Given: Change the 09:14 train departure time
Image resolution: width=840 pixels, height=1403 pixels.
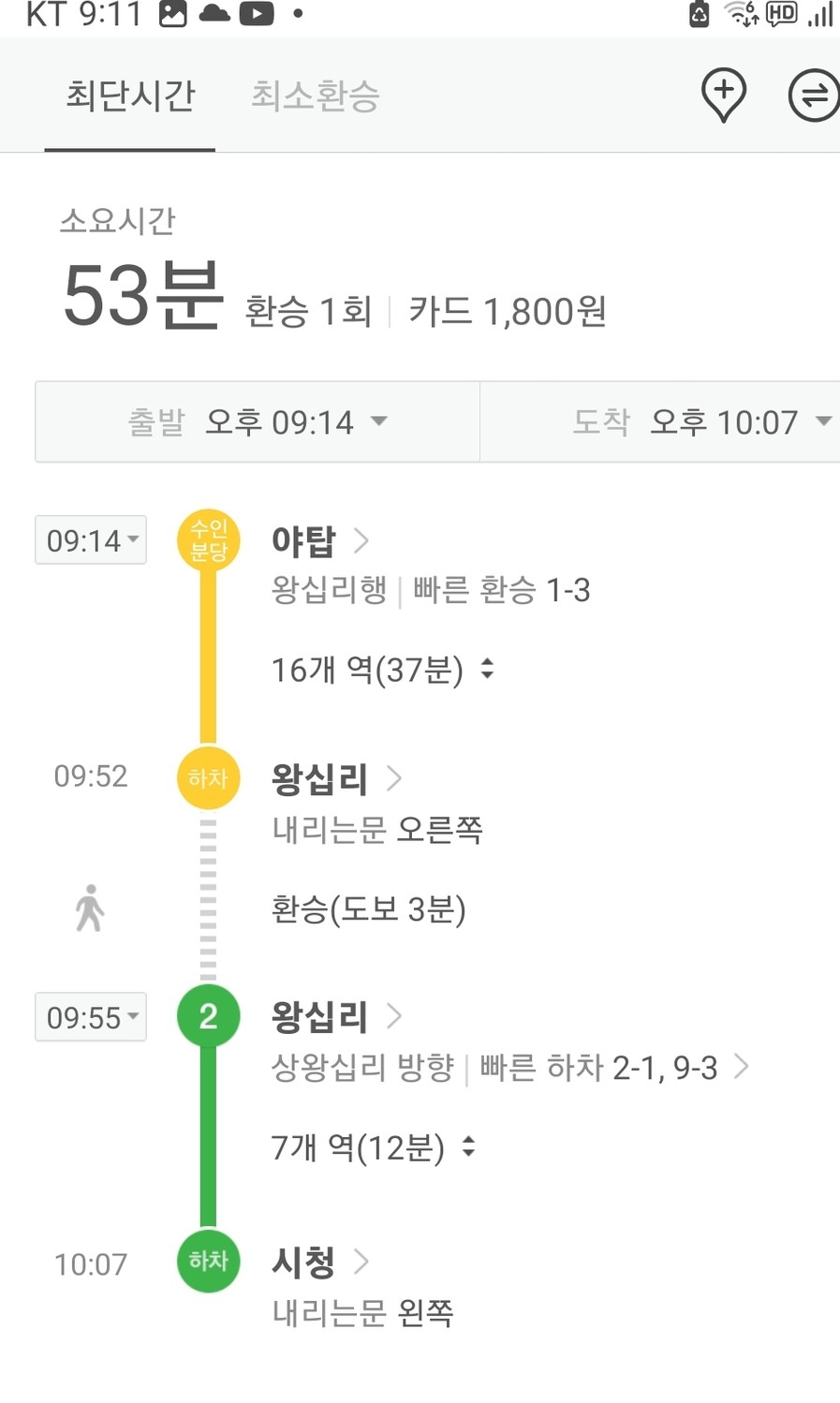Looking at the screenshot, I should (91, 540).
